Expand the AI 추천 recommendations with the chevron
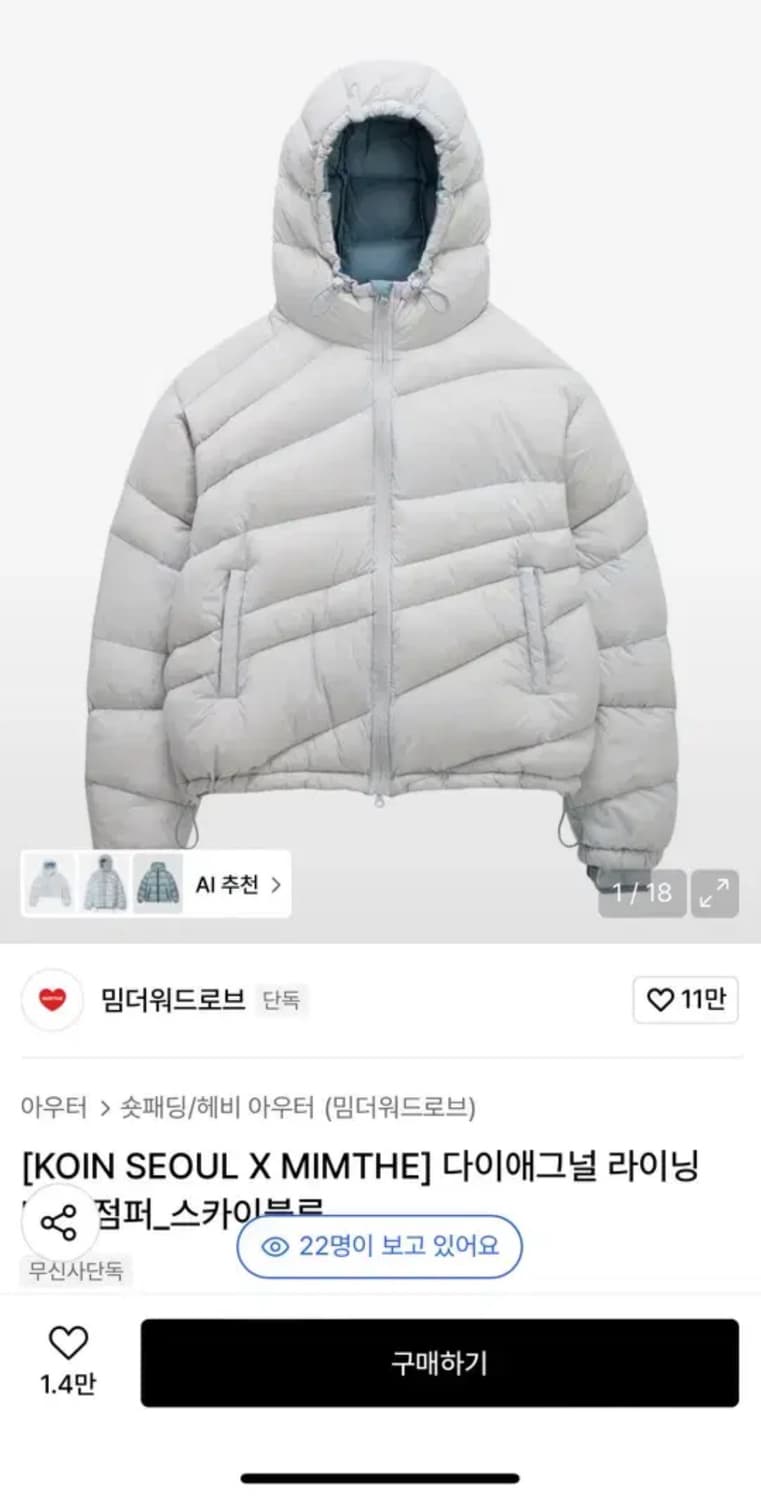This screenshot has height=1500, width=761. (274, 884)
